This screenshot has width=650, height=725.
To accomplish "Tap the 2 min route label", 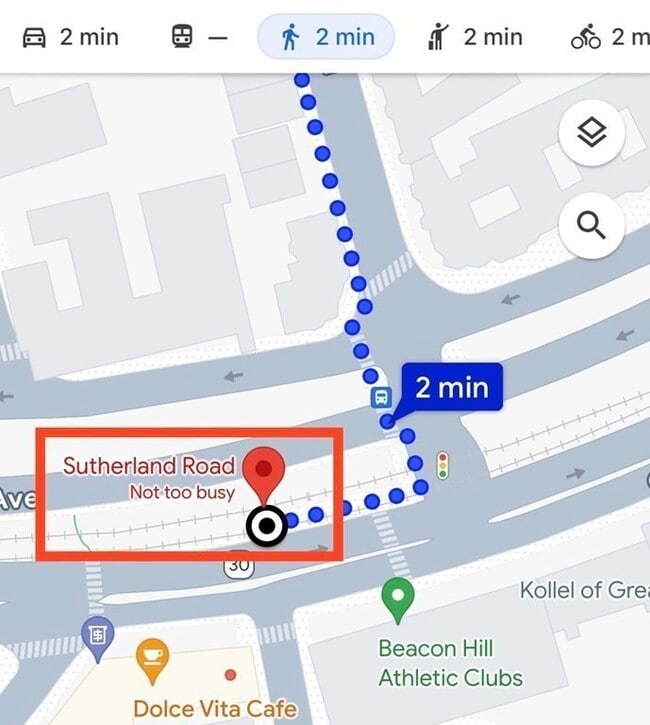I will tap(450, 387).
